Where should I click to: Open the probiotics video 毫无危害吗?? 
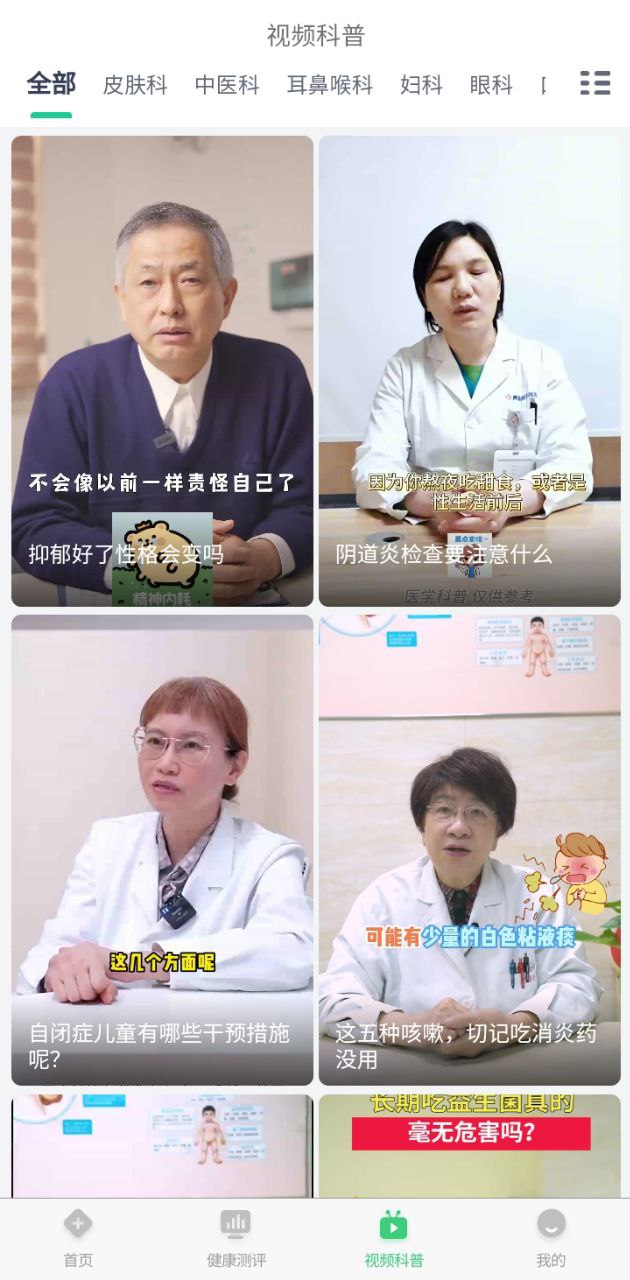click(469, 1145)
